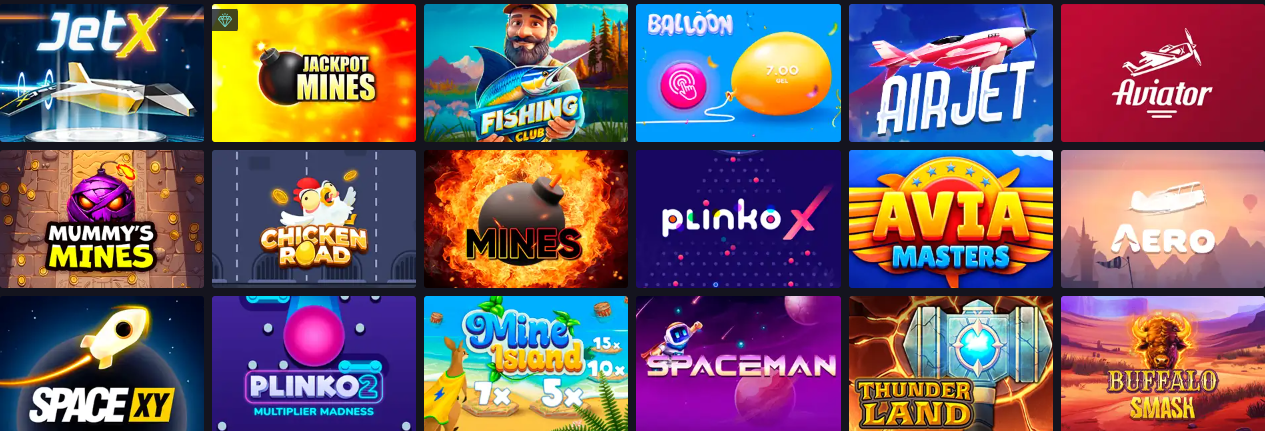This screenshot has height=431, width=1265.
Task: Select the Balloon game tile
Action: 738,73
